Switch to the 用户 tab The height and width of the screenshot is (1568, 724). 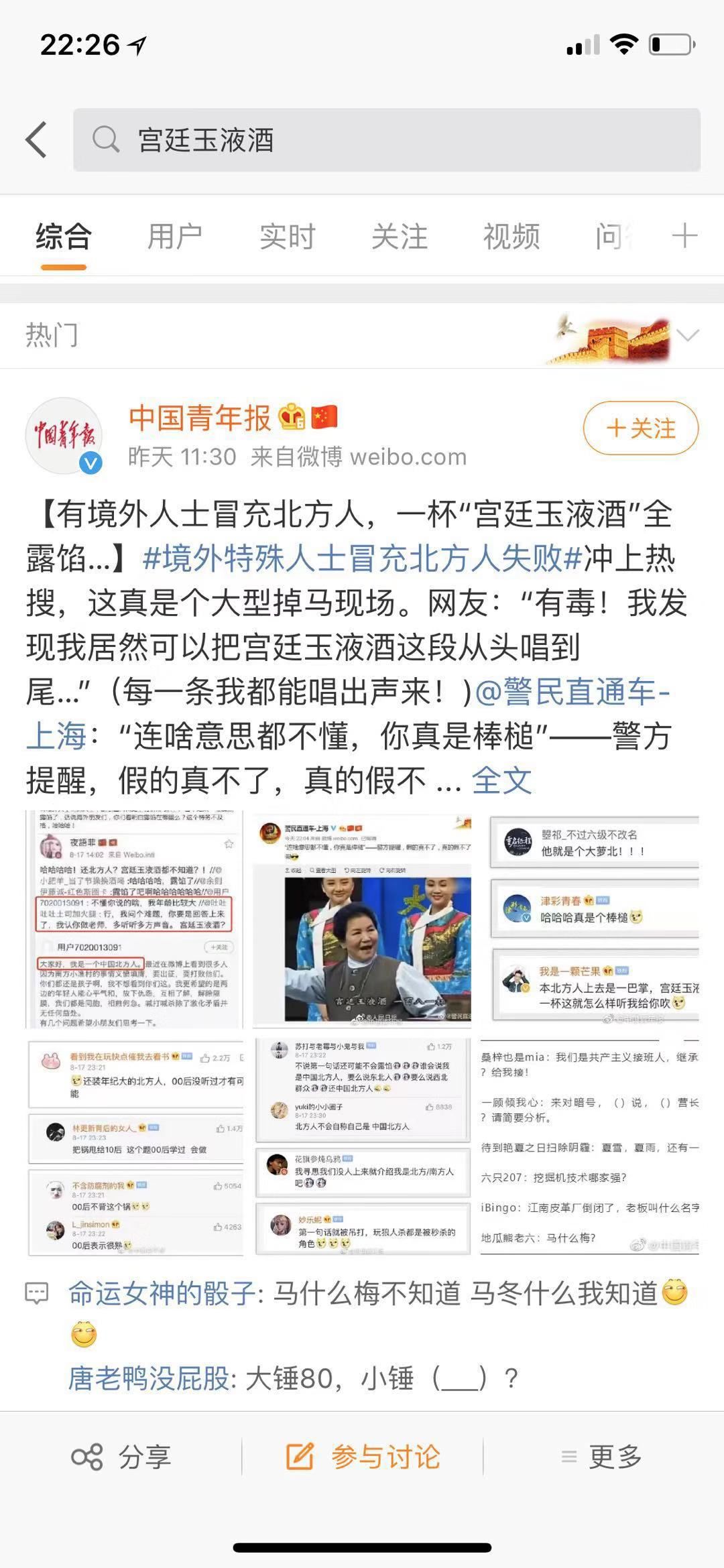point(174,237)
